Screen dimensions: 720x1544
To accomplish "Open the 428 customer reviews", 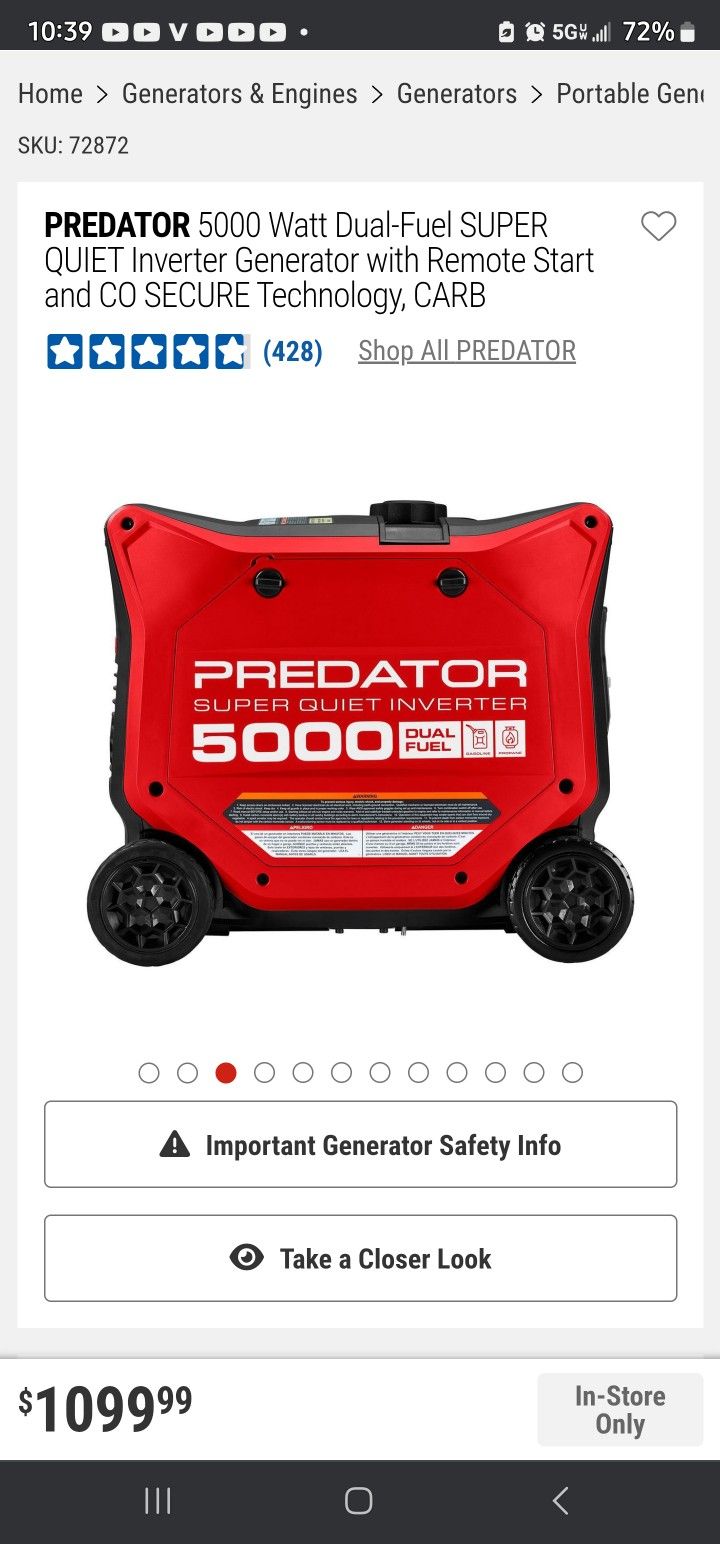I will [291, 351].
